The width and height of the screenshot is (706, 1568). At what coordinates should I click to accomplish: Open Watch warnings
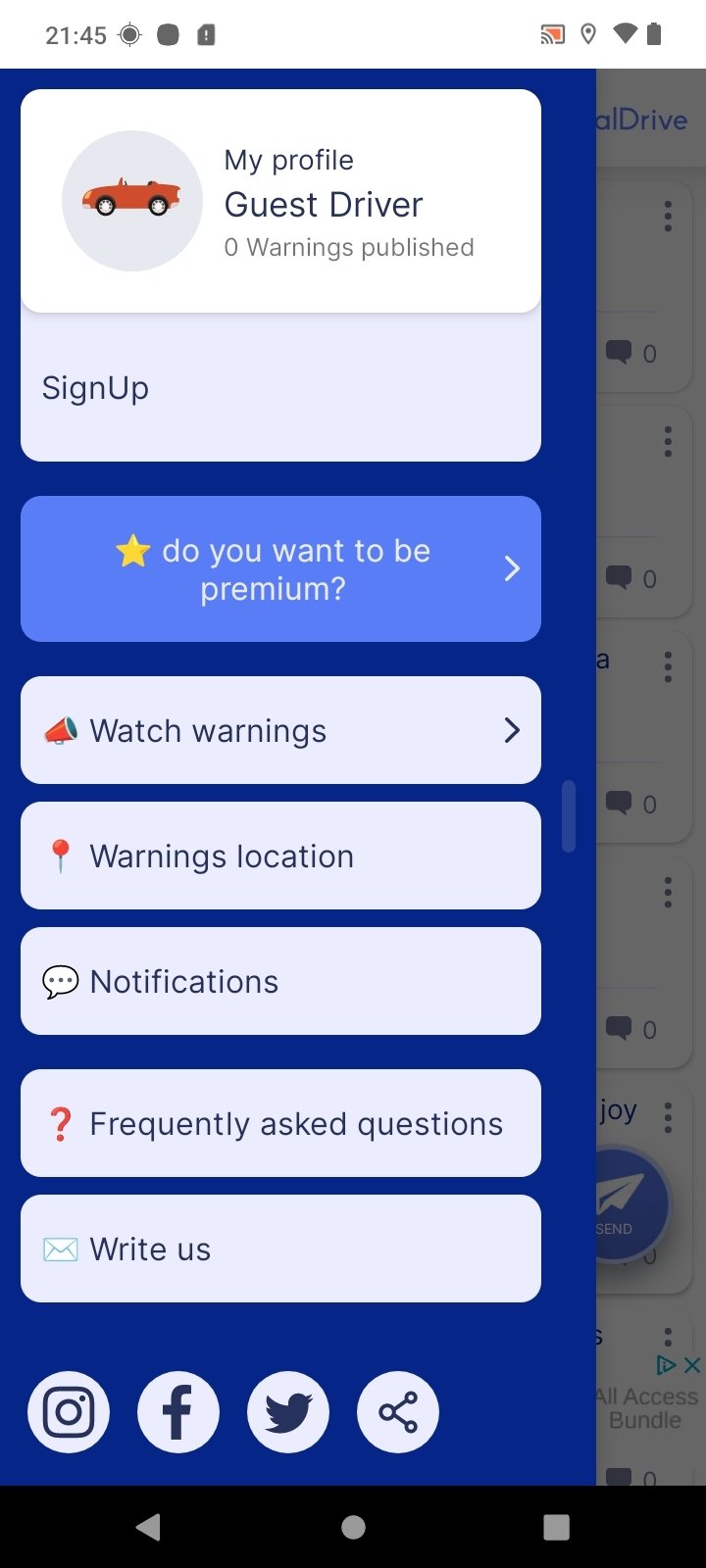280,730
